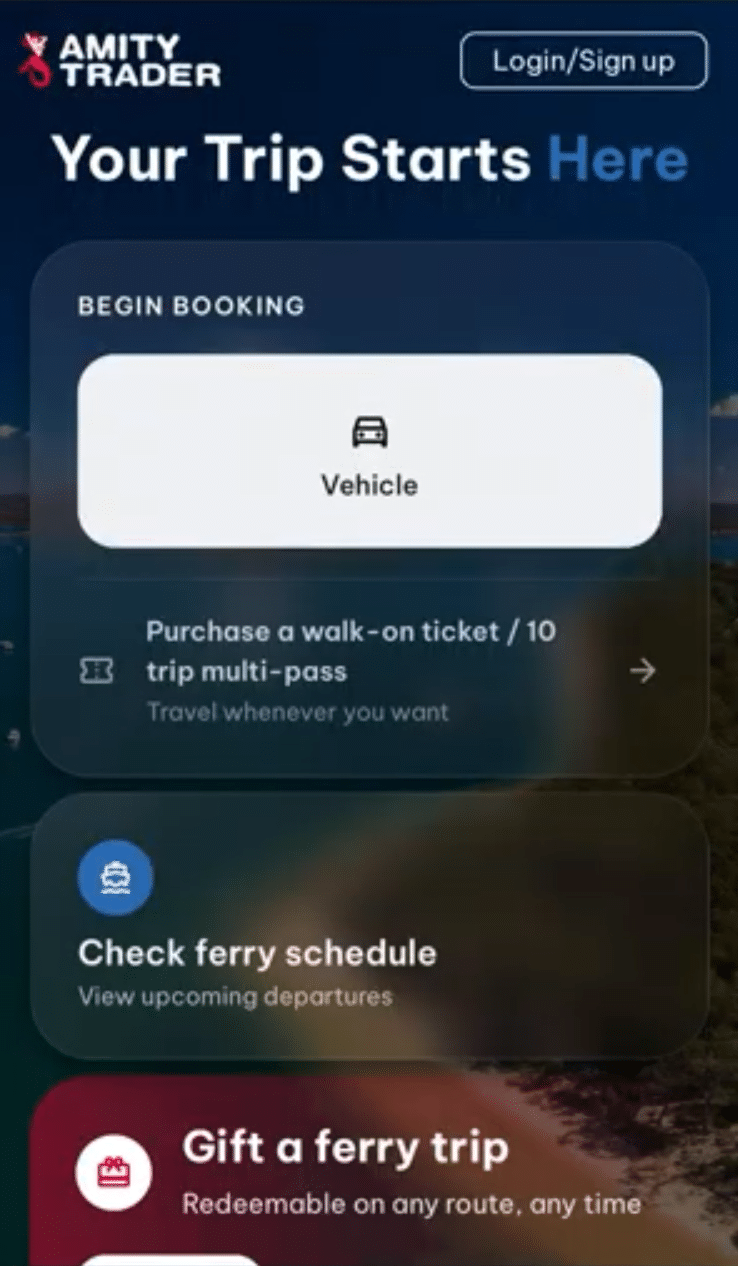Select Vehicle to begin booking
738x1266 pixels.
pyautogui.click(x=370, y=451)
